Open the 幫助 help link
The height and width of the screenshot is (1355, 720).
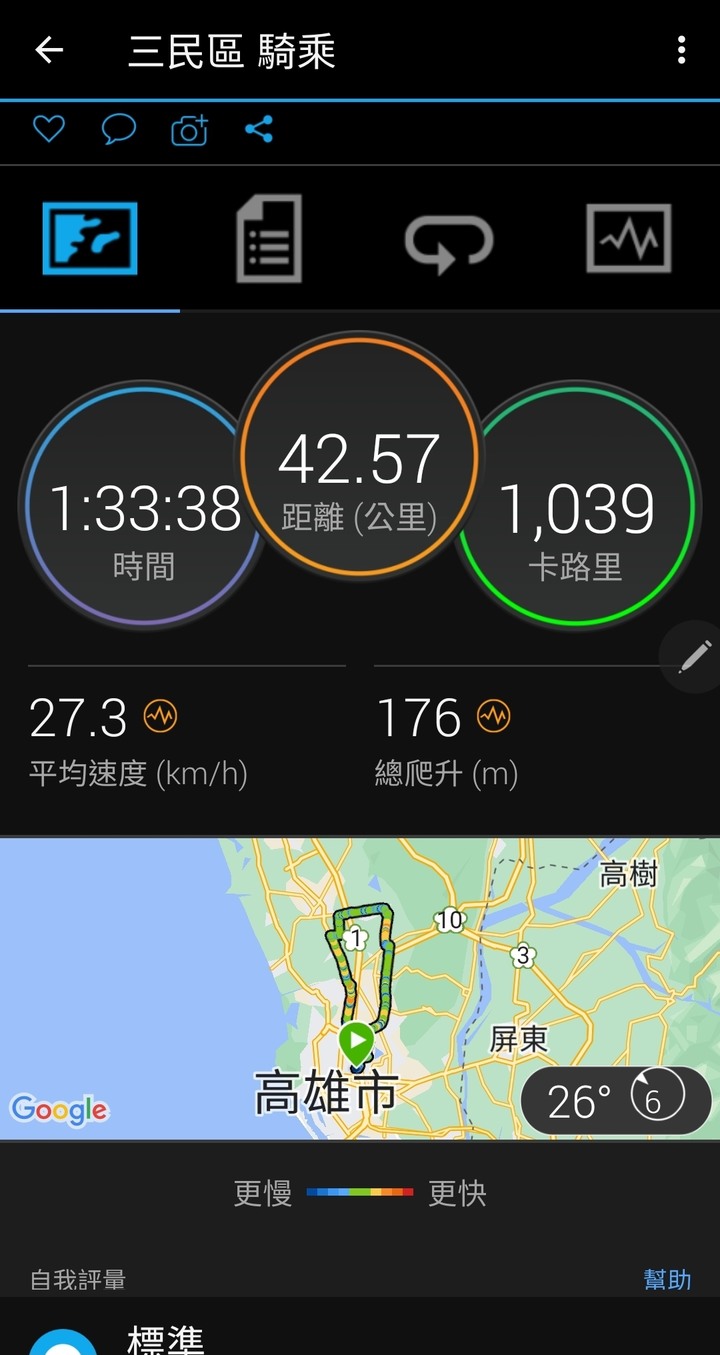[x=667, y=1279]
